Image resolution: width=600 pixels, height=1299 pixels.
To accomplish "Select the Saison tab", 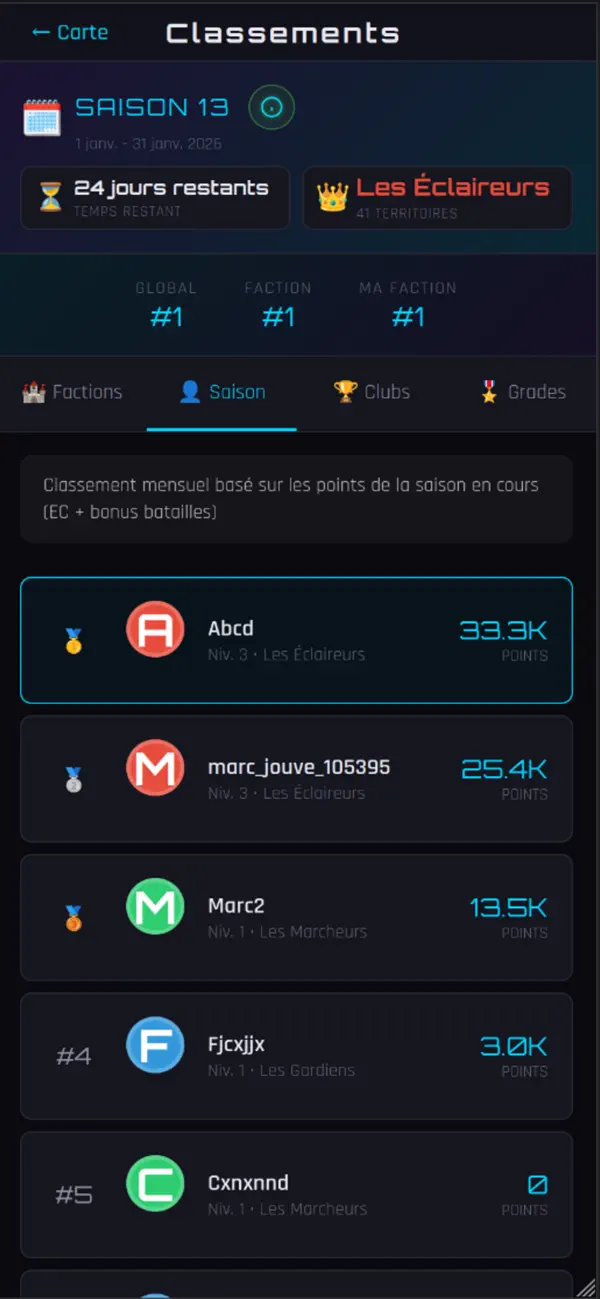I will click(x=222, y=392).
